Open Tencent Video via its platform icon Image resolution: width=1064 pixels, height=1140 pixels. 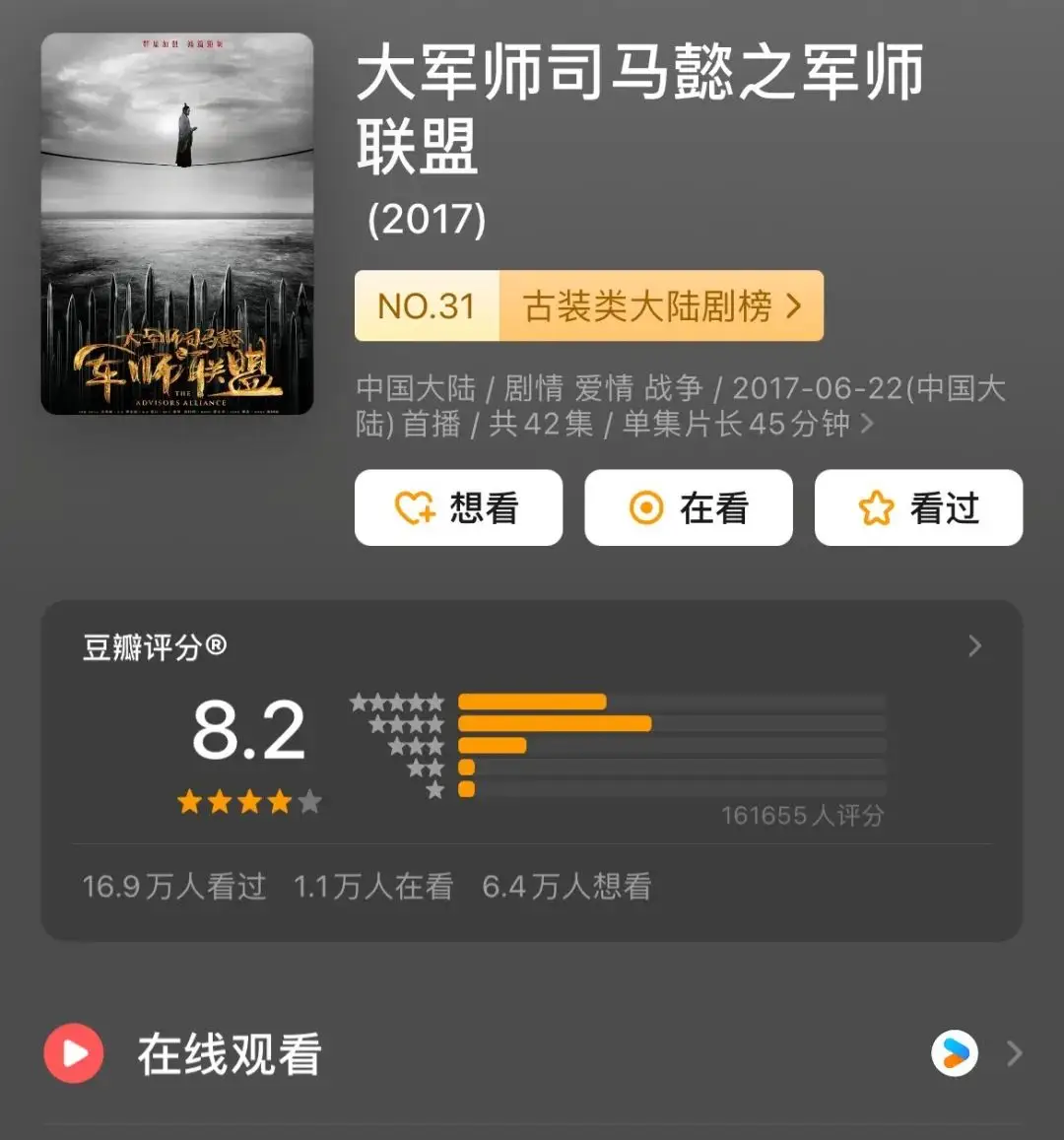[x=953, y=1053]
